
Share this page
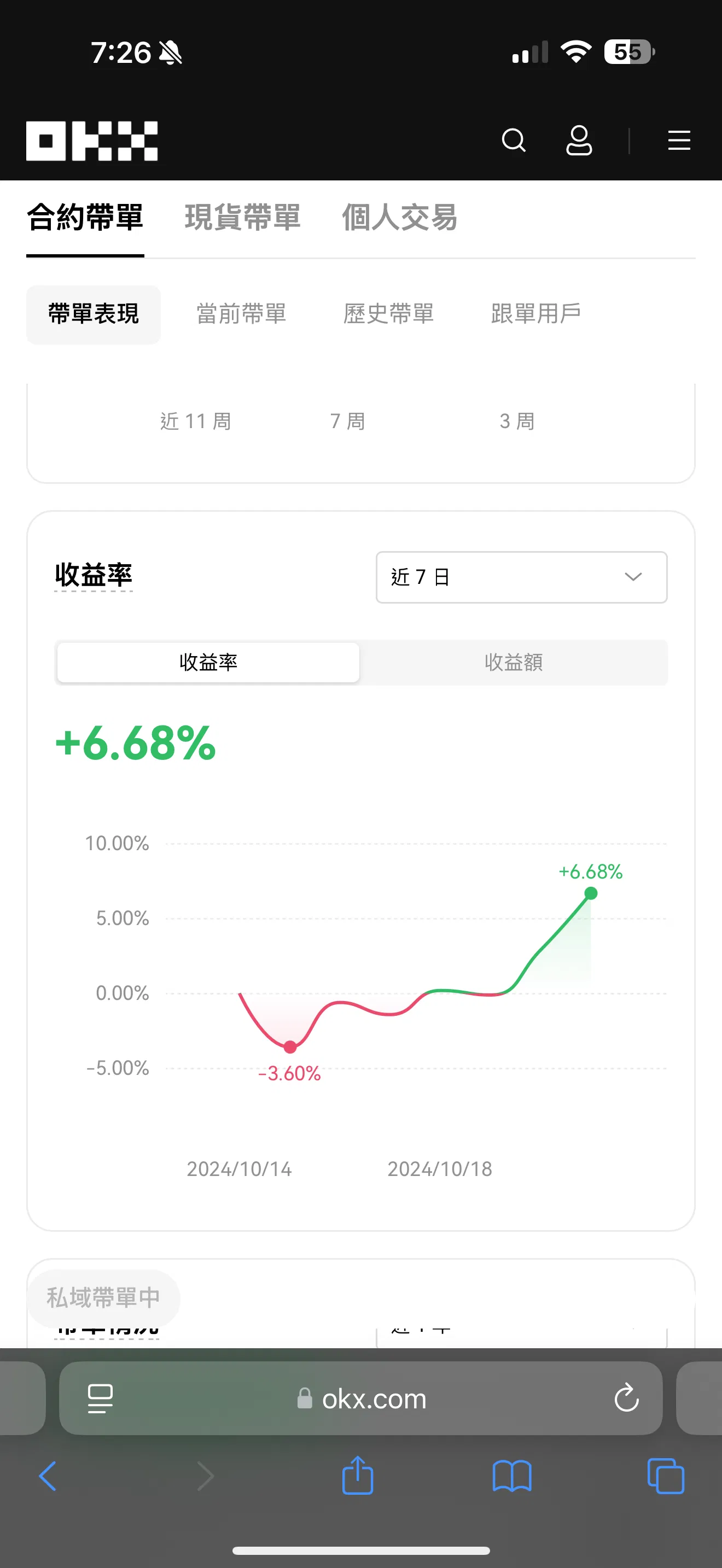click(x=357, y=1475)
